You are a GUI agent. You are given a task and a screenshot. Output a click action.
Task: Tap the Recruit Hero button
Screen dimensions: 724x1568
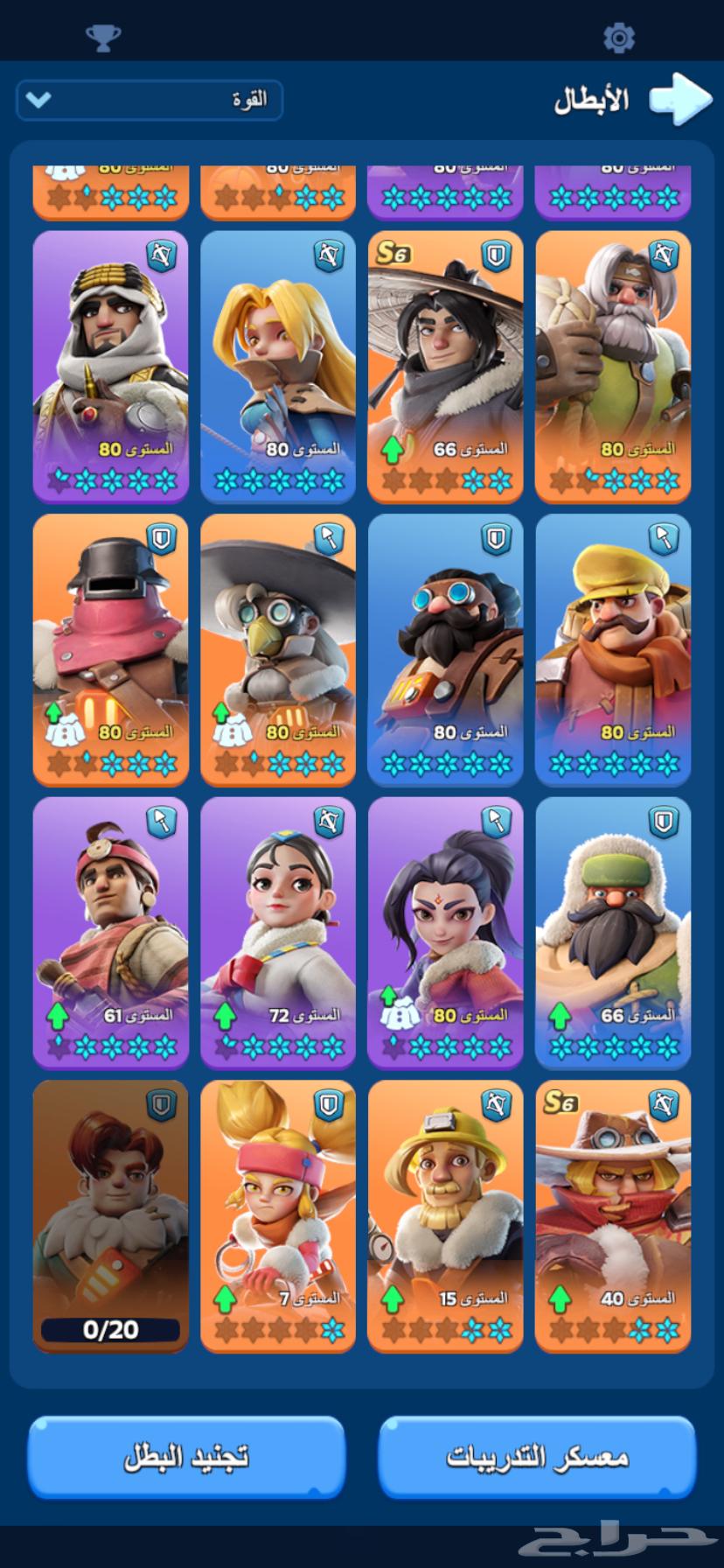(x=186, y=1456)
